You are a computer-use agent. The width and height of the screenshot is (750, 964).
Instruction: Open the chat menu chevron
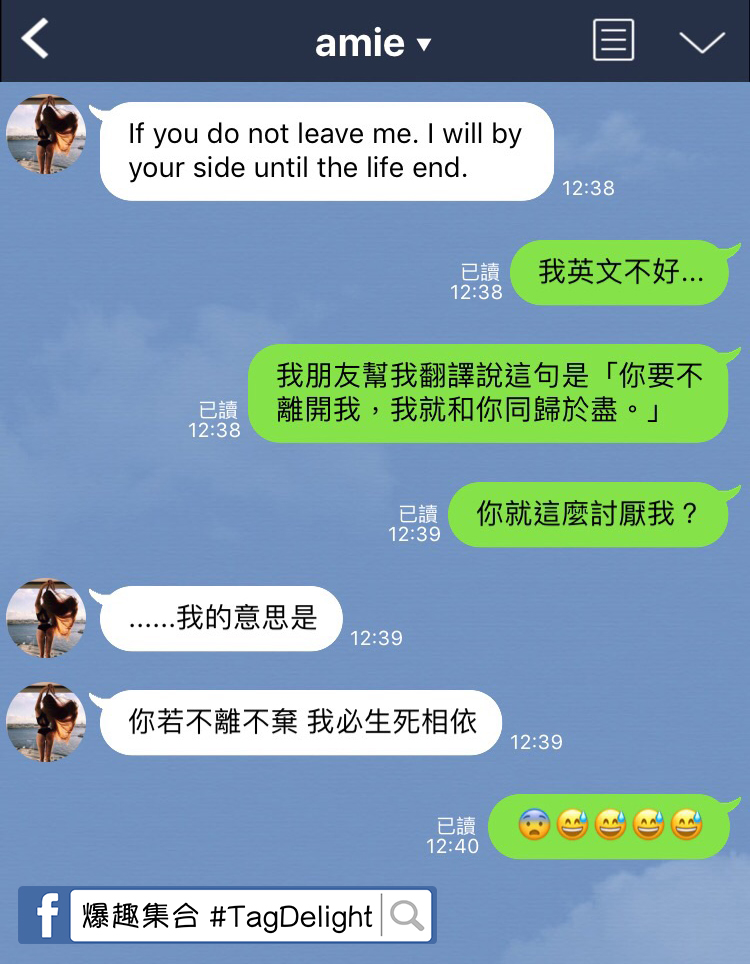pyautogui.click(x=701, y=42)
